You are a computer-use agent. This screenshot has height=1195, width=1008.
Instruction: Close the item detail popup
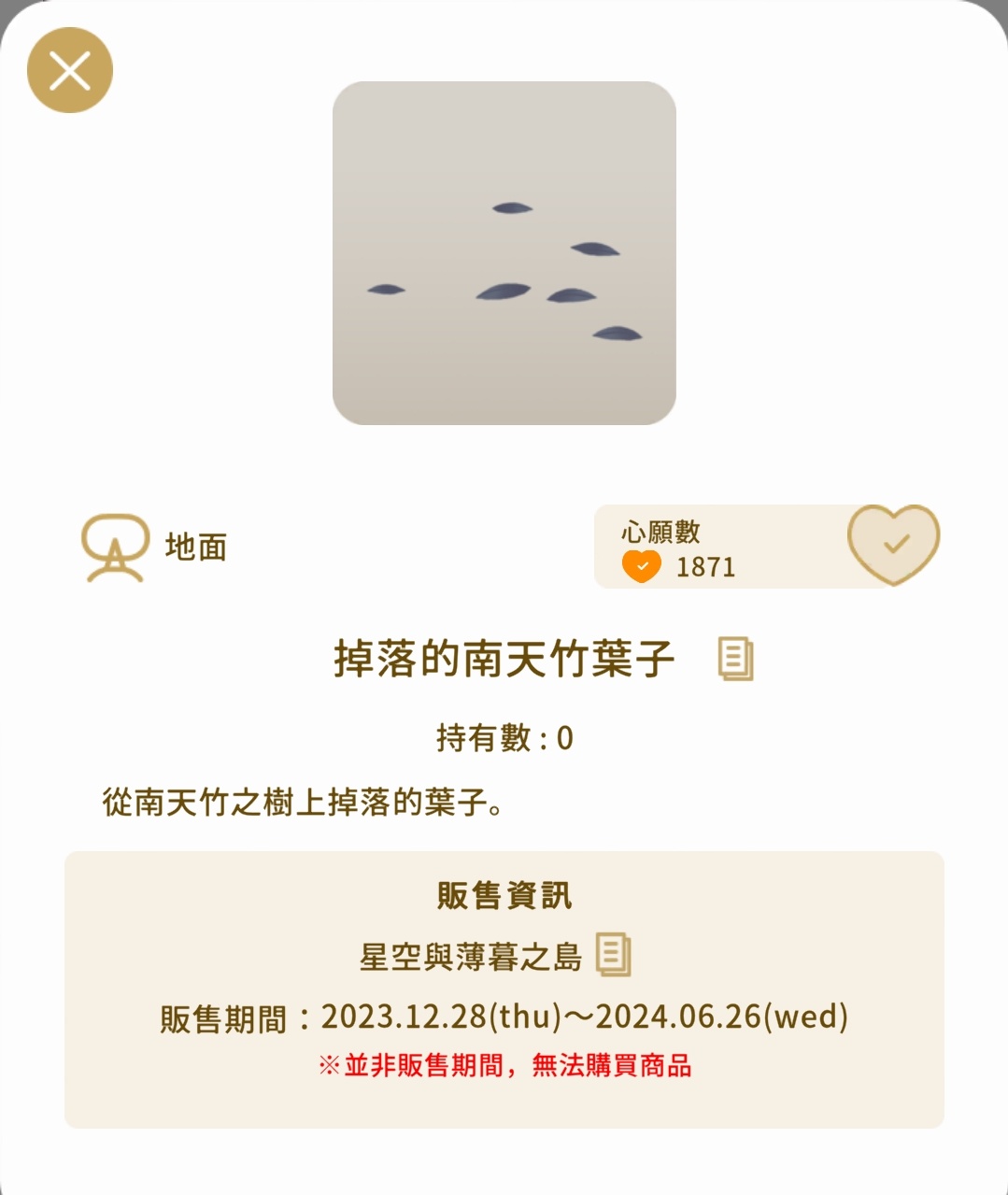pos(70,70)
